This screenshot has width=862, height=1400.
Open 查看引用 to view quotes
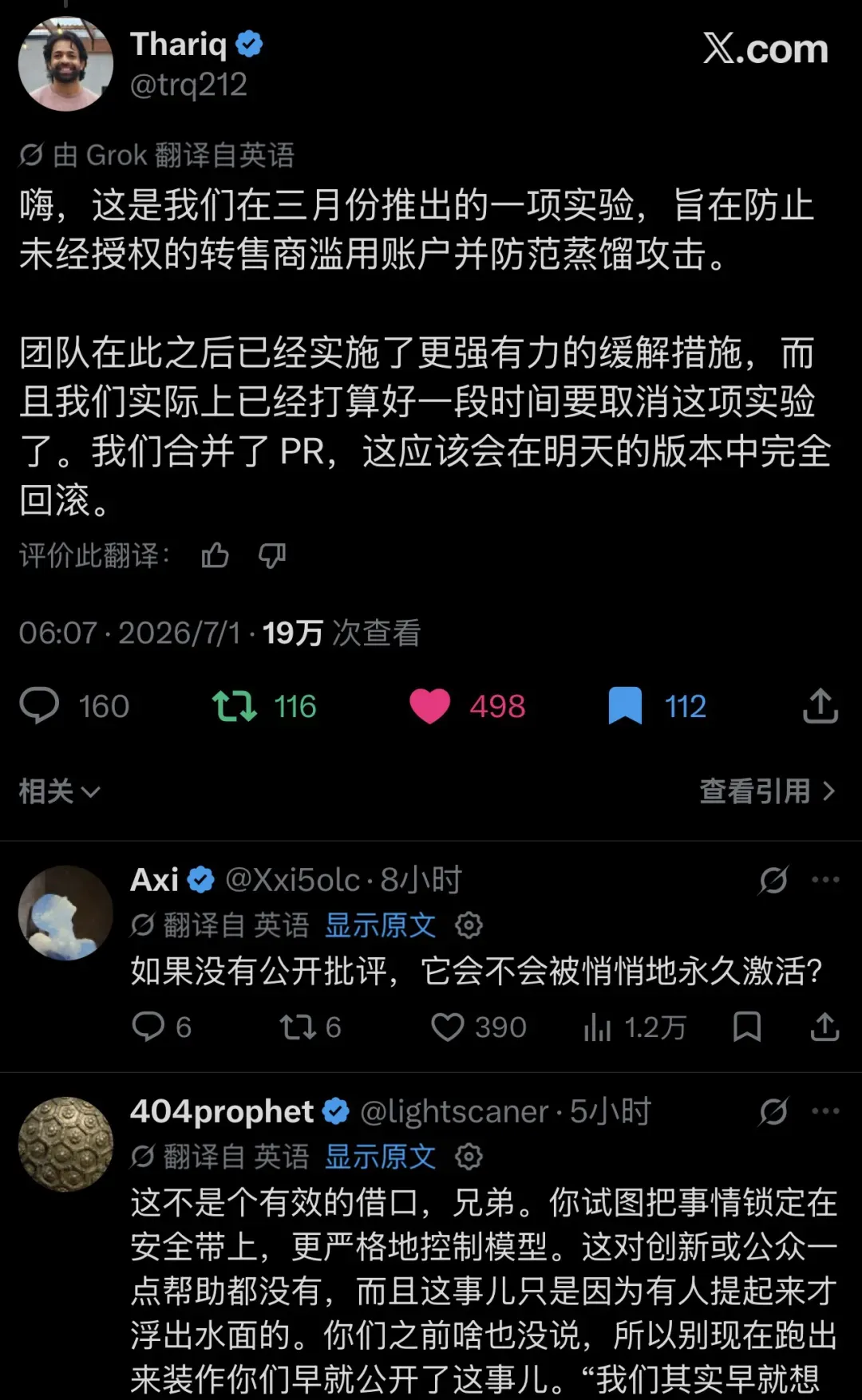(x=768, y=791)
